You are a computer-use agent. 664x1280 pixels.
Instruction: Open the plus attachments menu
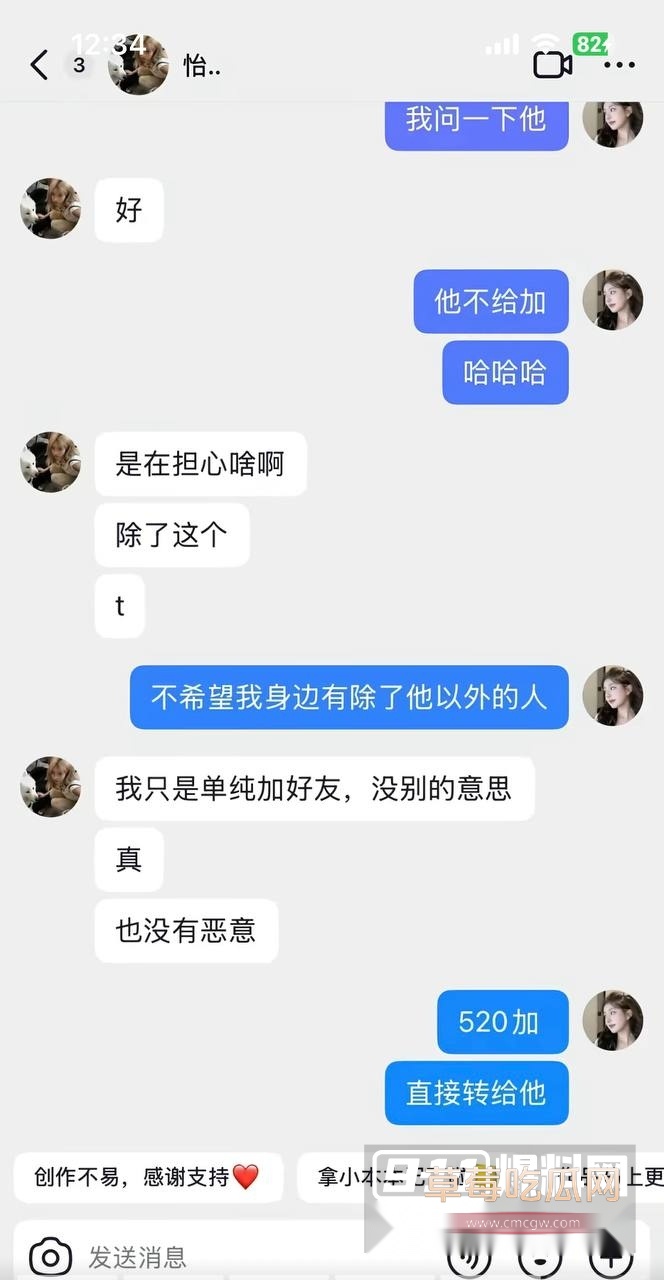point(610,1256)
